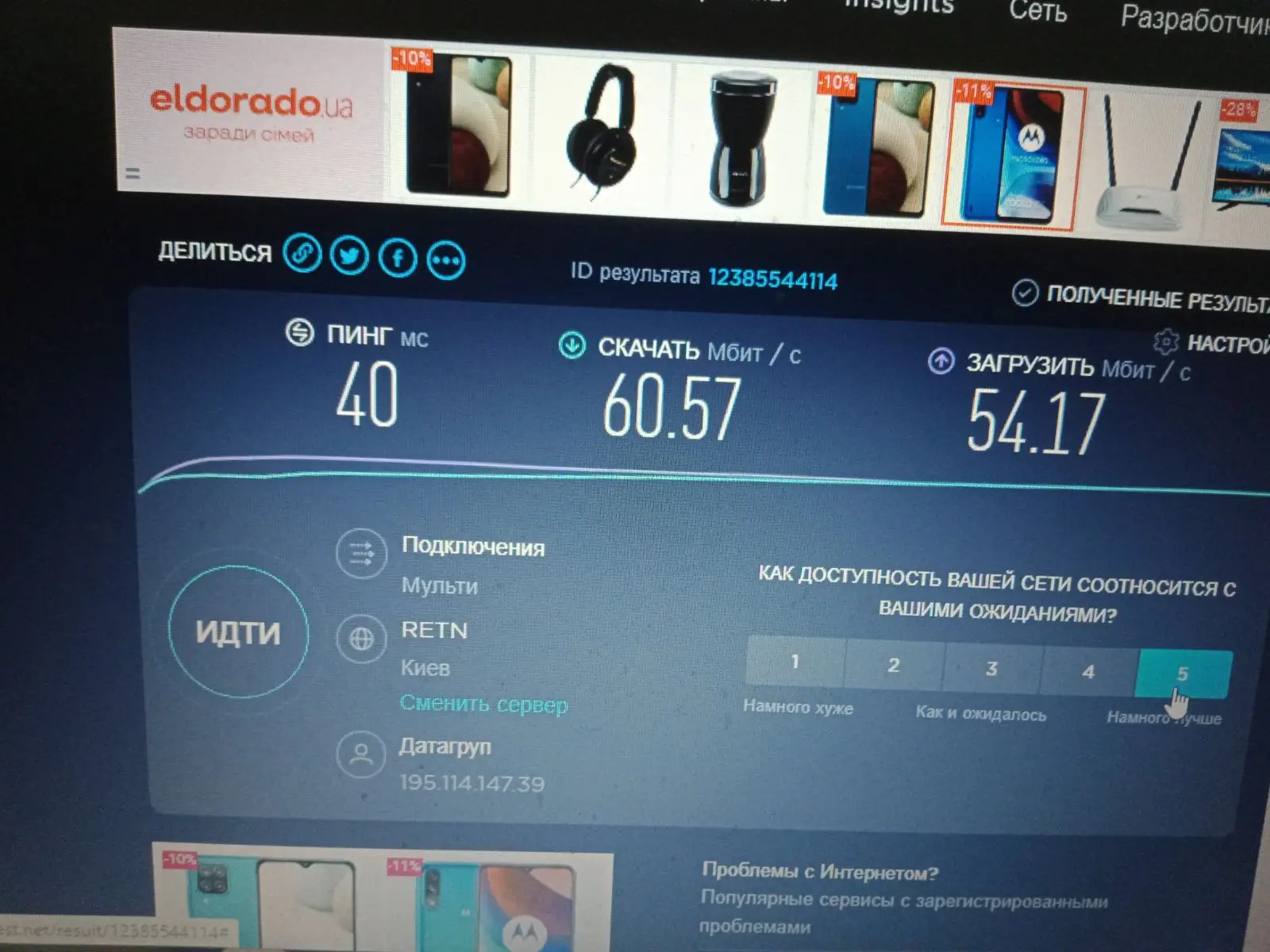Start the test with the ИДТИ button
Screen dimensions: 1270x952
pos(238,632)
